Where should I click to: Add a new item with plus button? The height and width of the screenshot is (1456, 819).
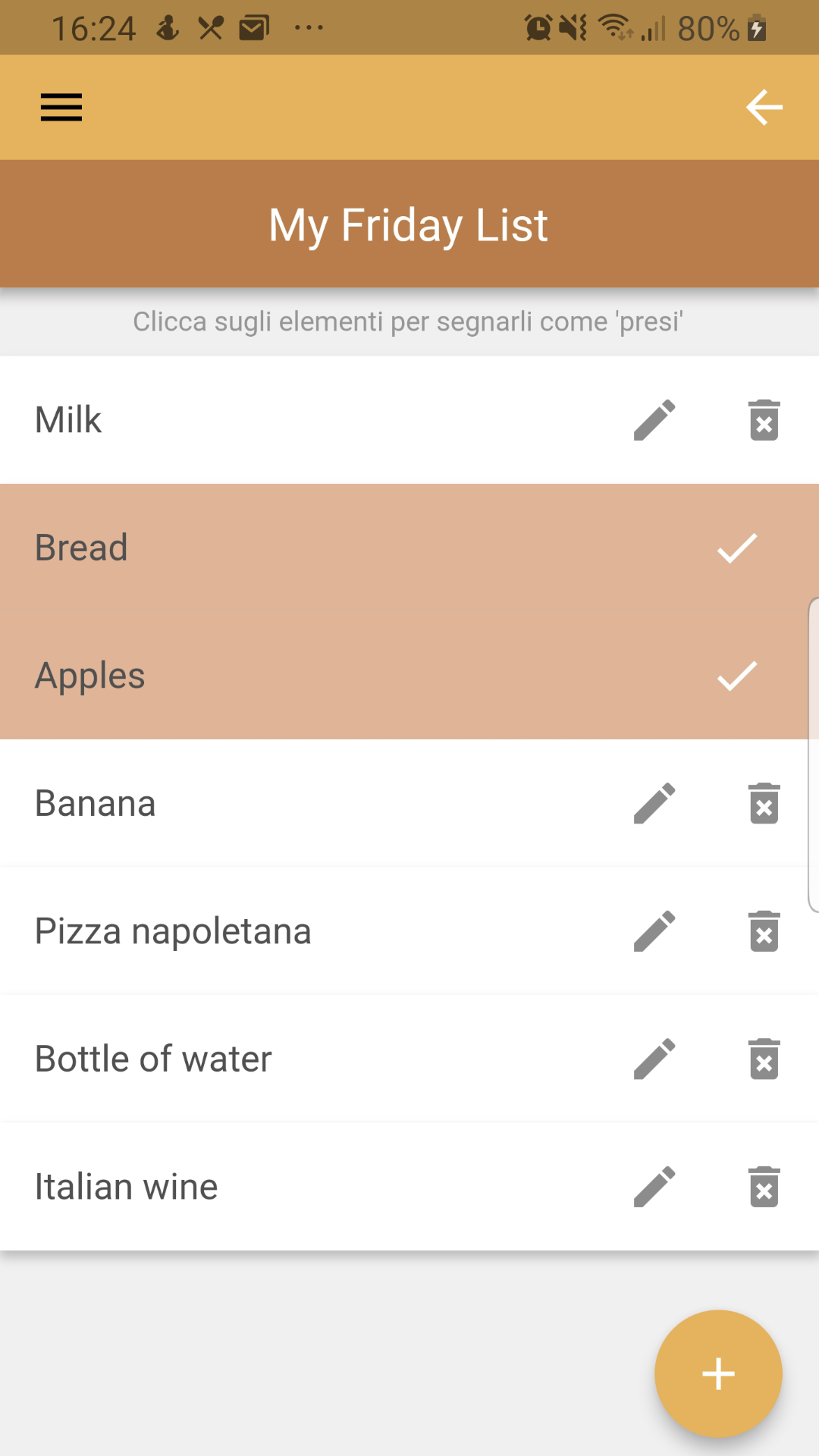(x=718, y=1374)
